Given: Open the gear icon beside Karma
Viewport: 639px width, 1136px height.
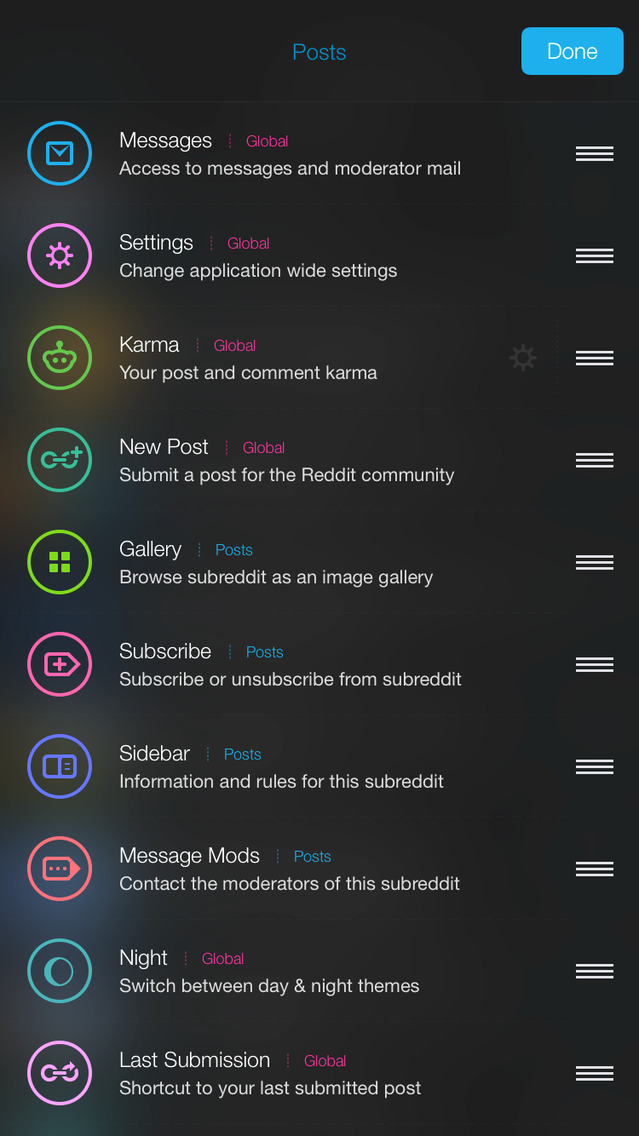Looking at the screenshot, I should (x=523, y=358).
